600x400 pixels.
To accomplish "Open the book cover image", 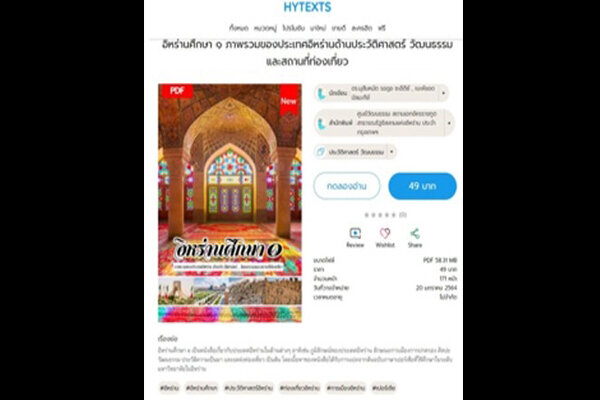I will tap(229, 202).
